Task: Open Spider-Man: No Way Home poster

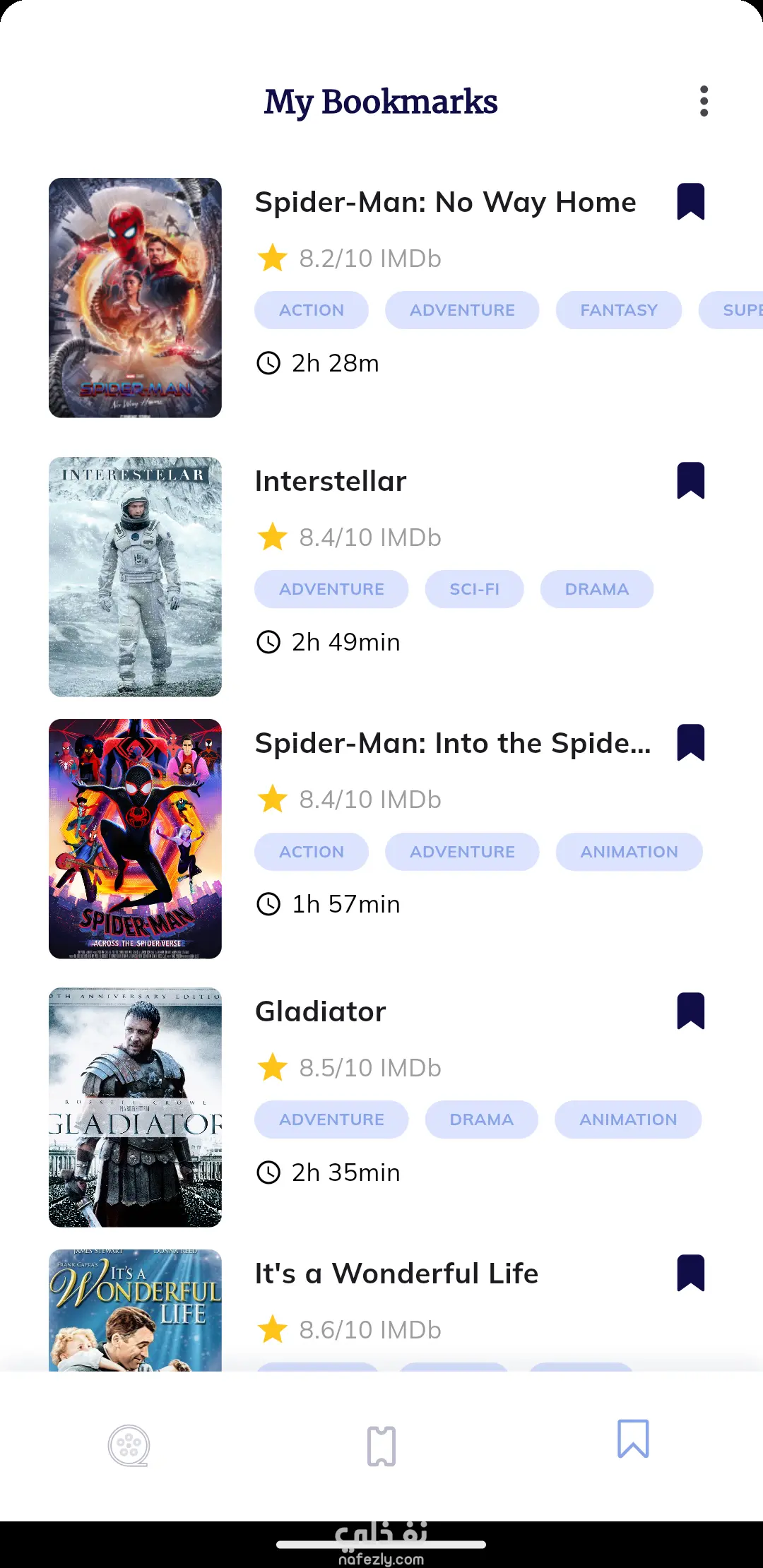Action: tap(135, 298)
